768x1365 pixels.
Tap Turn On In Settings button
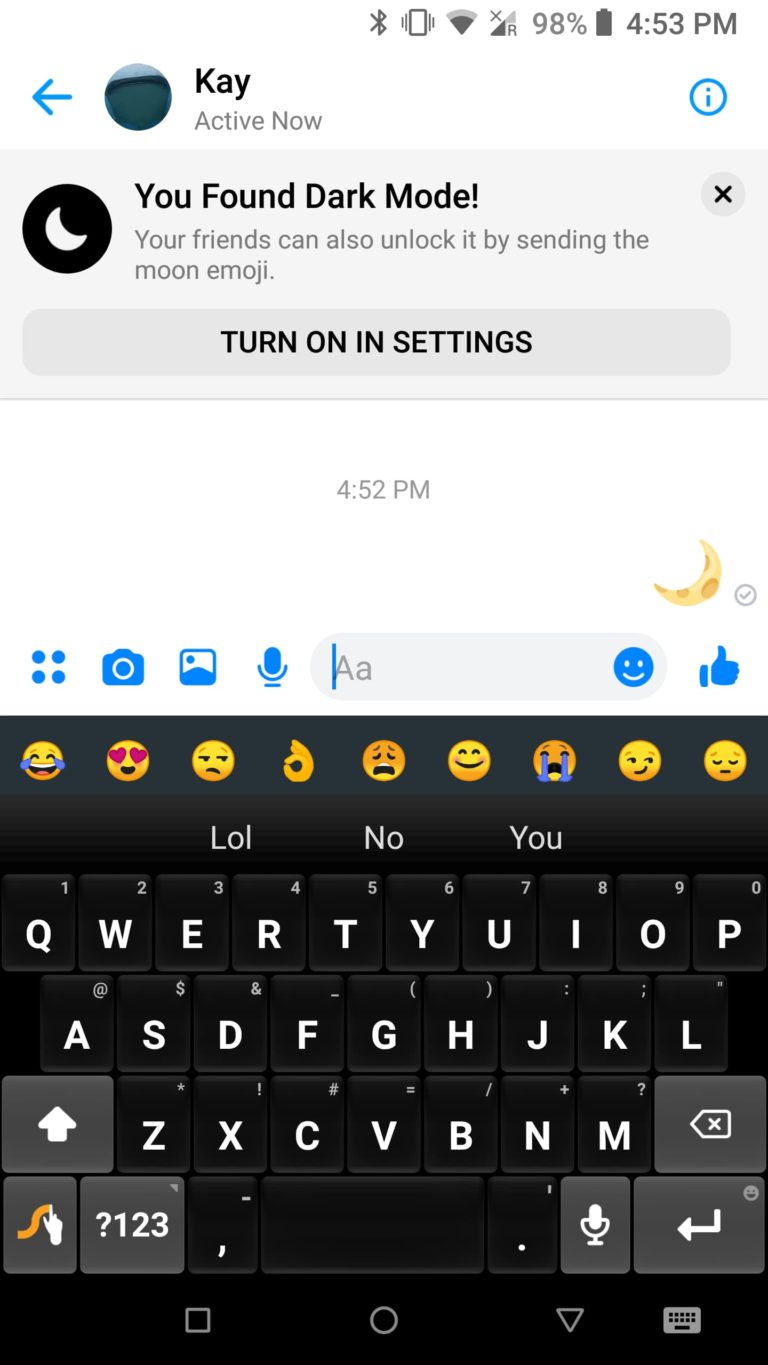[376, 342]
